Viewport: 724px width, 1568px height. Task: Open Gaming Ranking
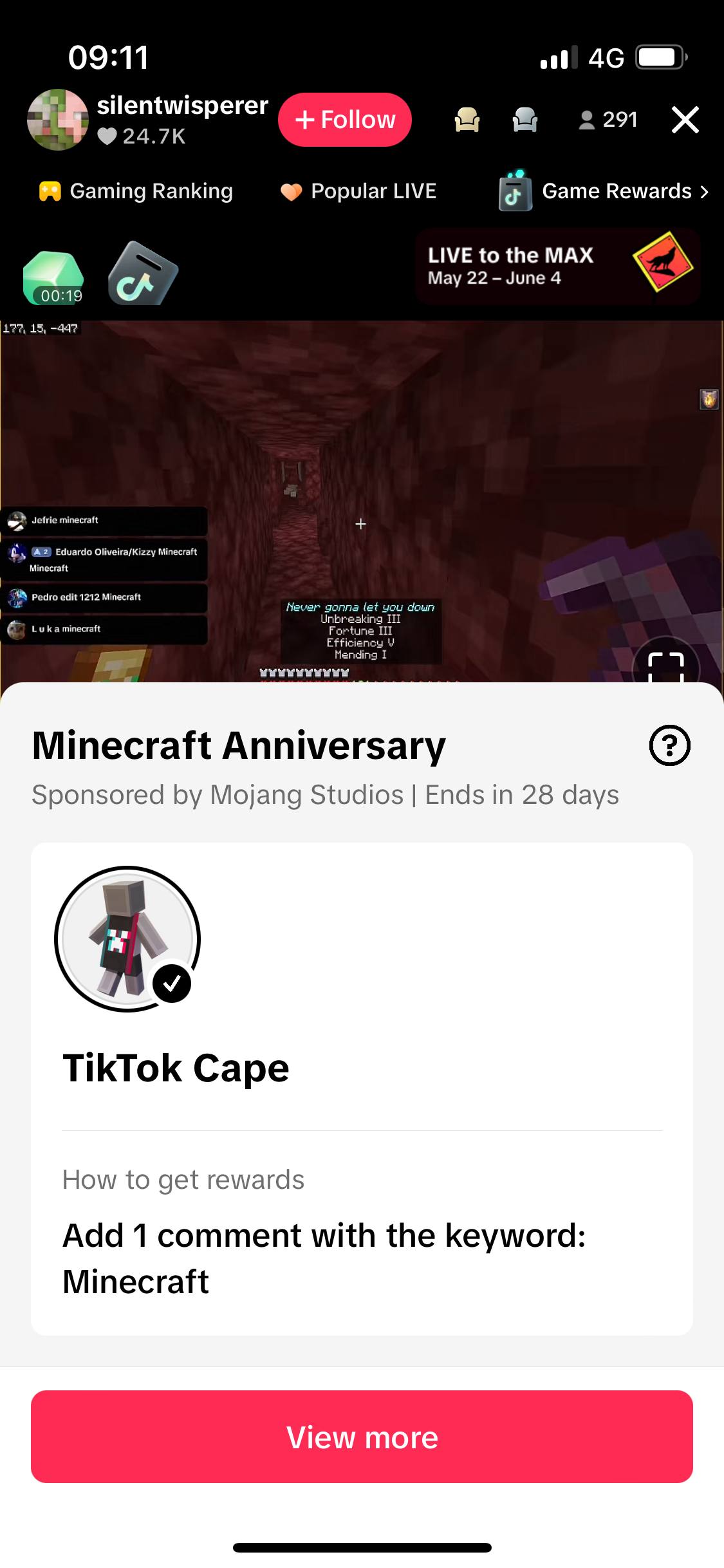tap(136, 191)
